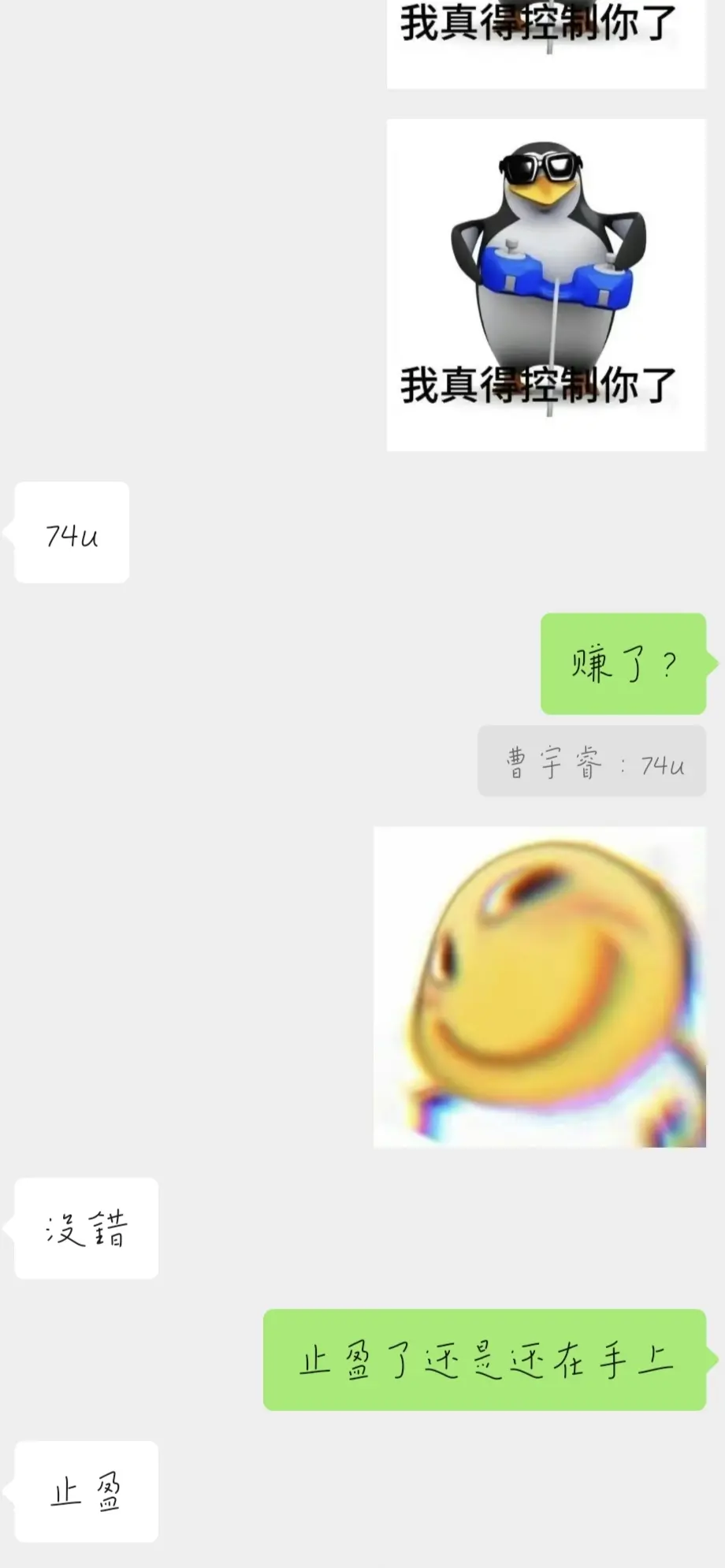Select the "没错" message bubble

[x=85, y=1229]
